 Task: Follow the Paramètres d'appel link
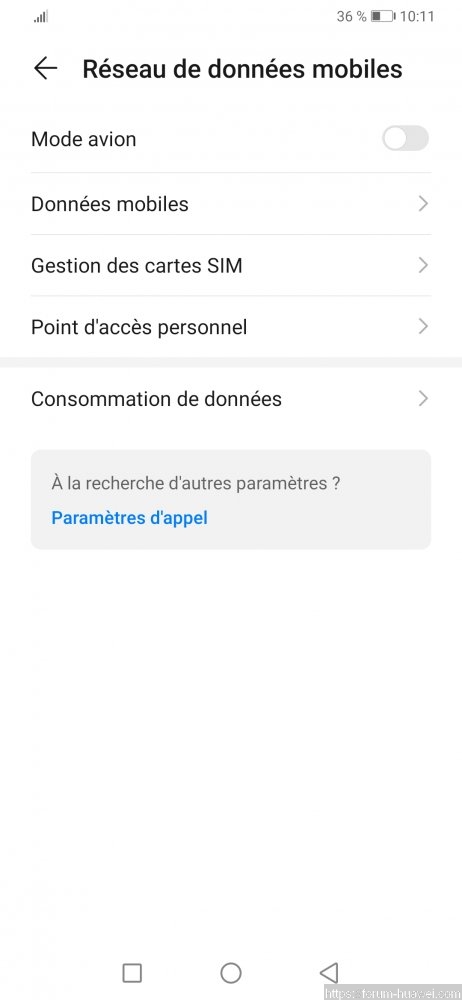tap(130, 517)
